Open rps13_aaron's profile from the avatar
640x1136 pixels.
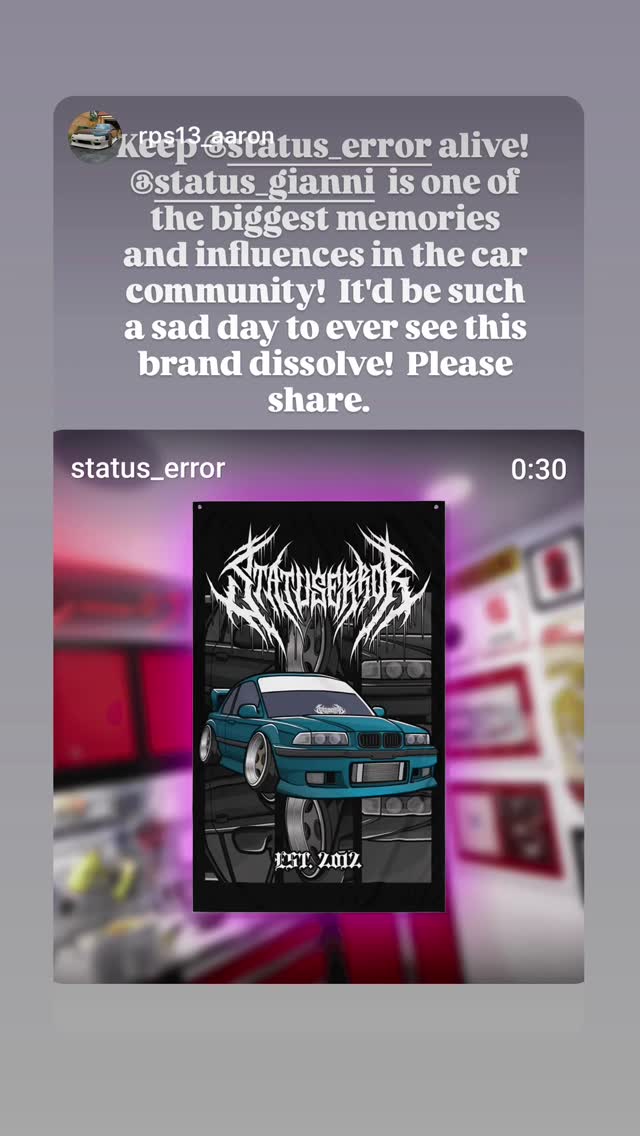coord(93,139)
